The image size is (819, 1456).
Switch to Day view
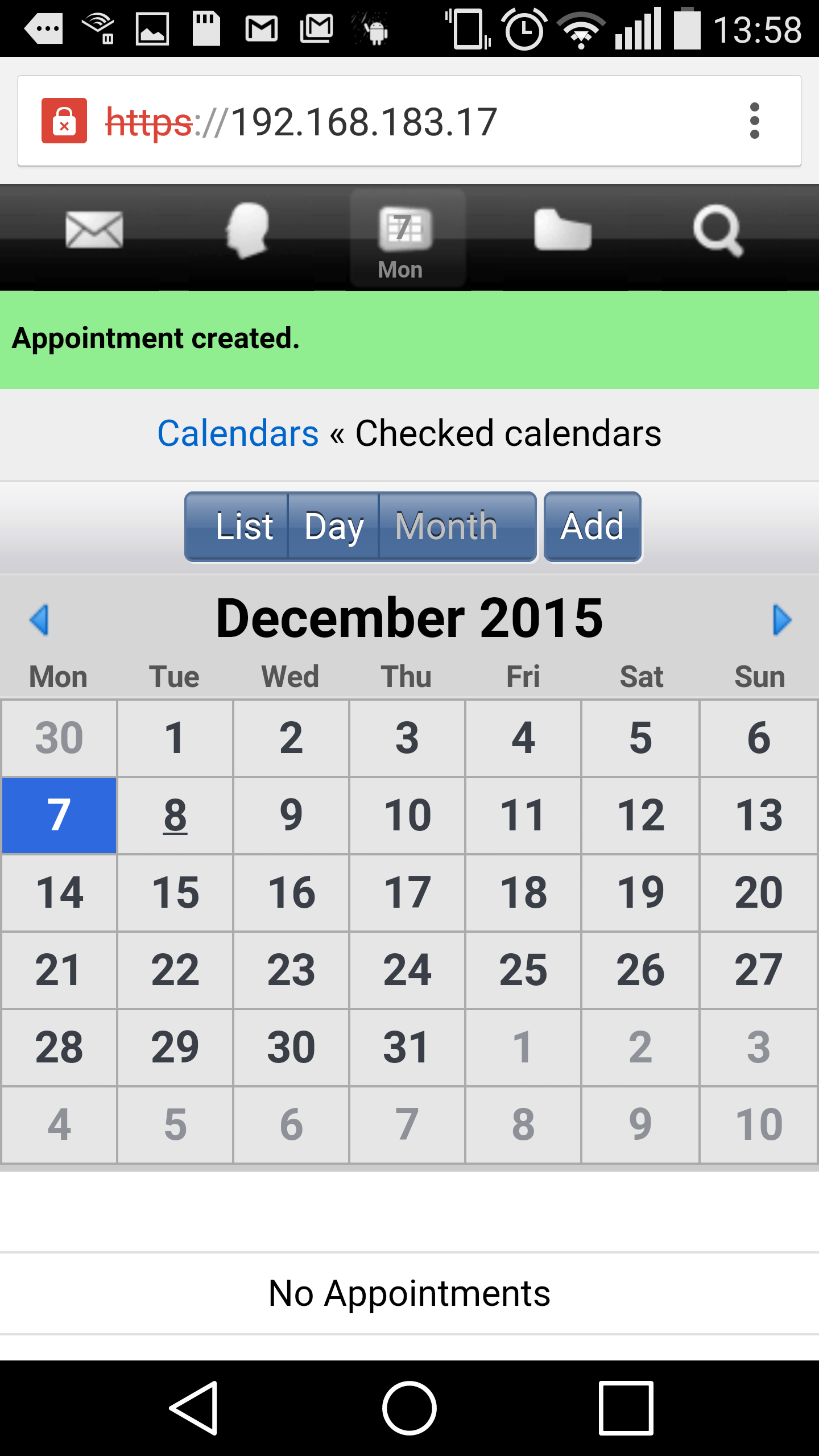[x=334, y=527]
